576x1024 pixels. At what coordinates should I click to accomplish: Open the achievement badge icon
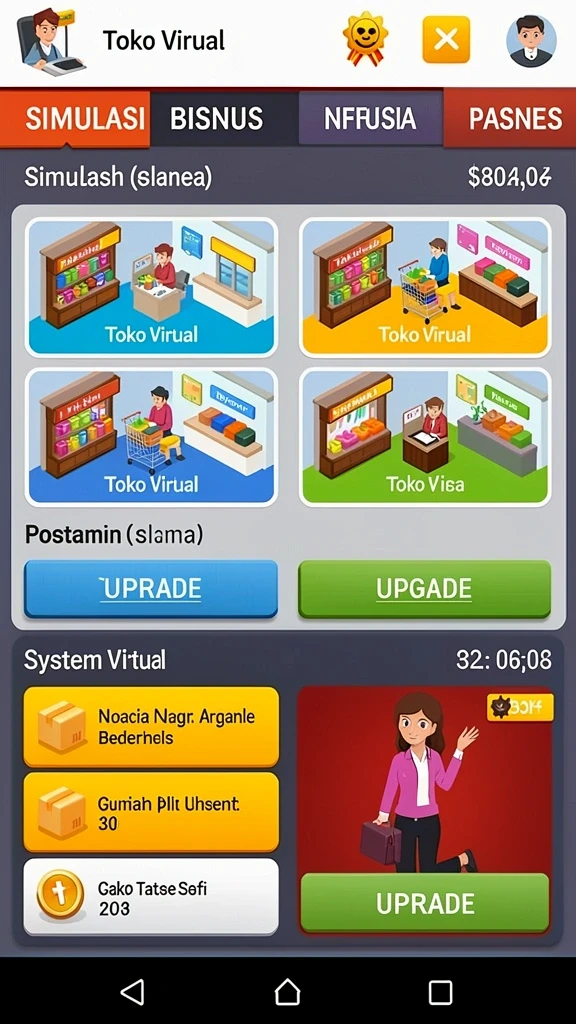pos(366,38)
